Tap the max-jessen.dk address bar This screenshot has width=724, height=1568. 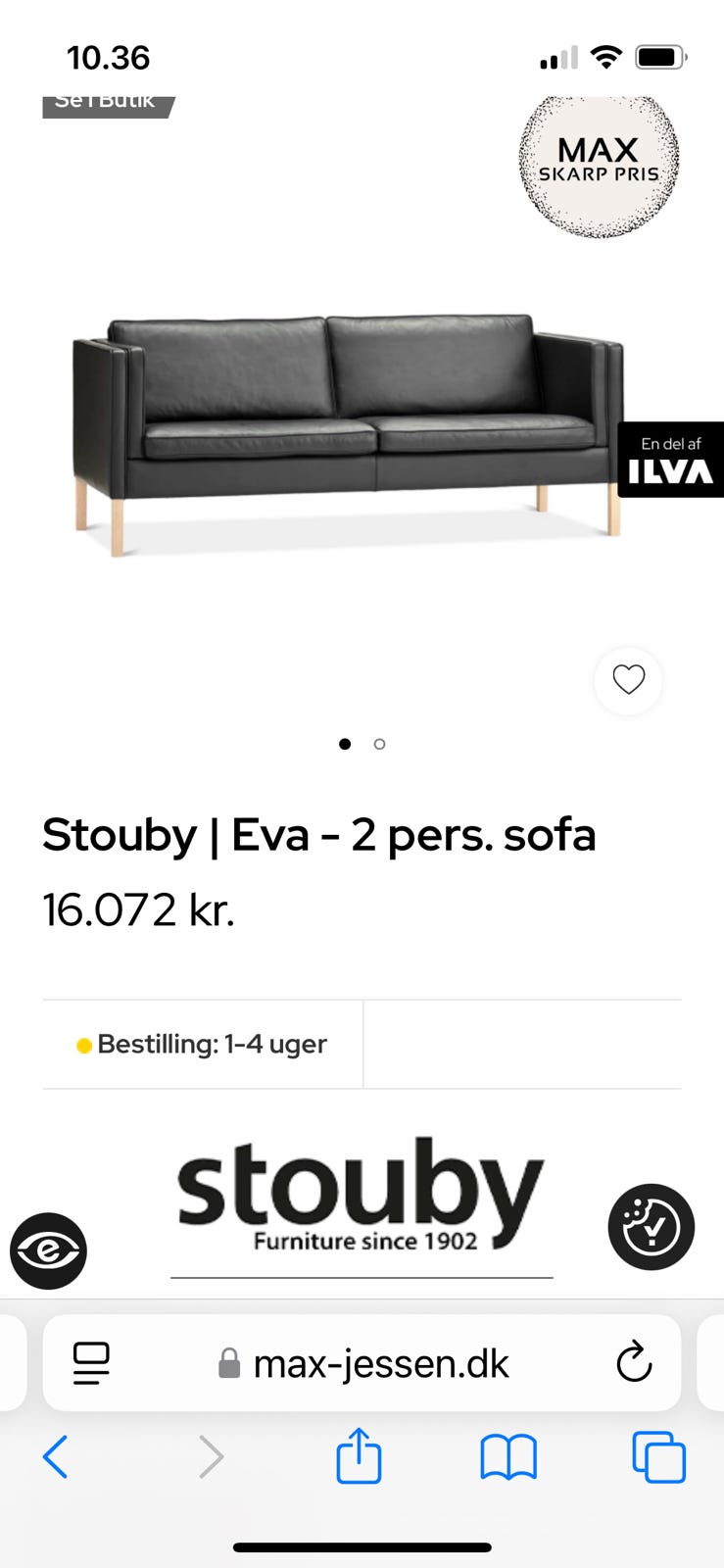pyautogui.click(x=364, y=1363)
